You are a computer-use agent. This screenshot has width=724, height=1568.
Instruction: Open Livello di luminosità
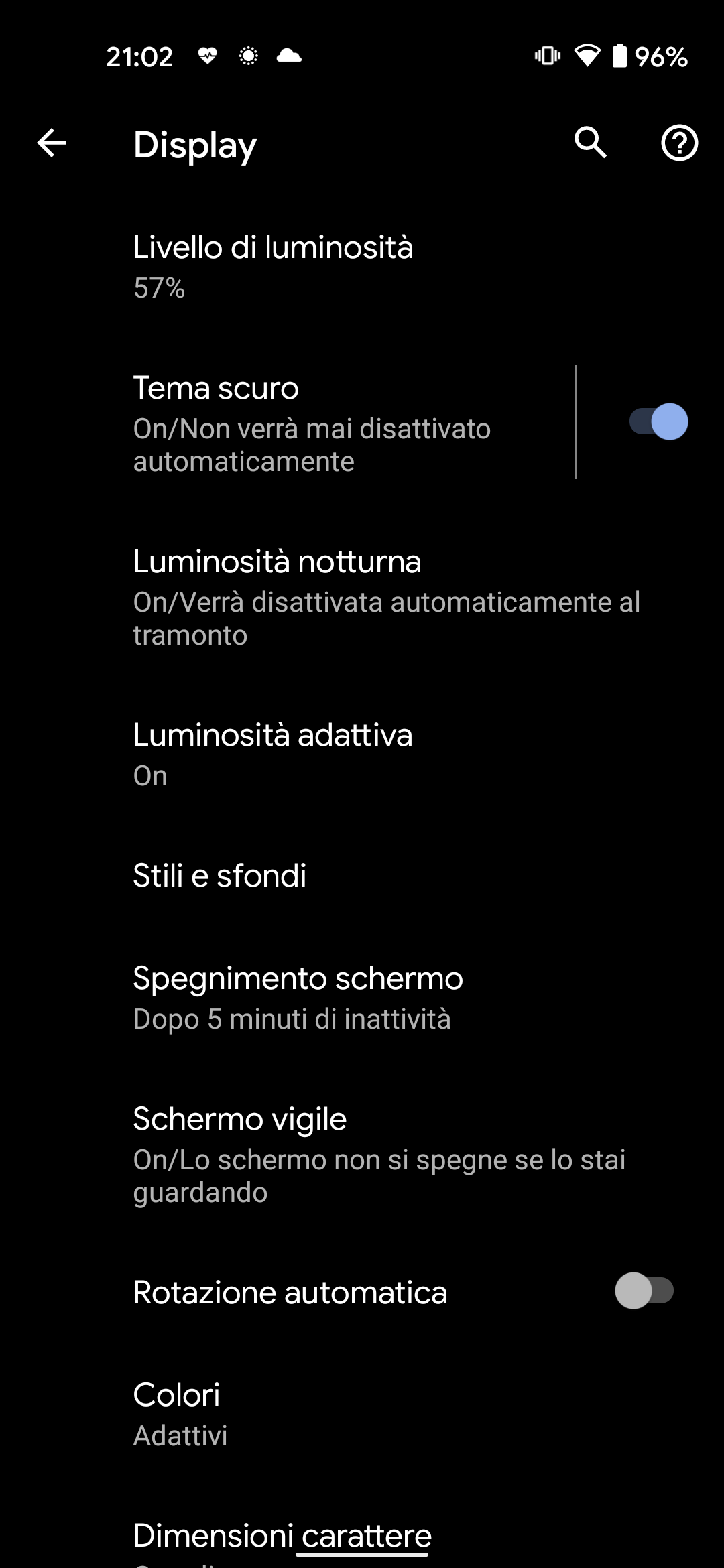tap(362, 267)
